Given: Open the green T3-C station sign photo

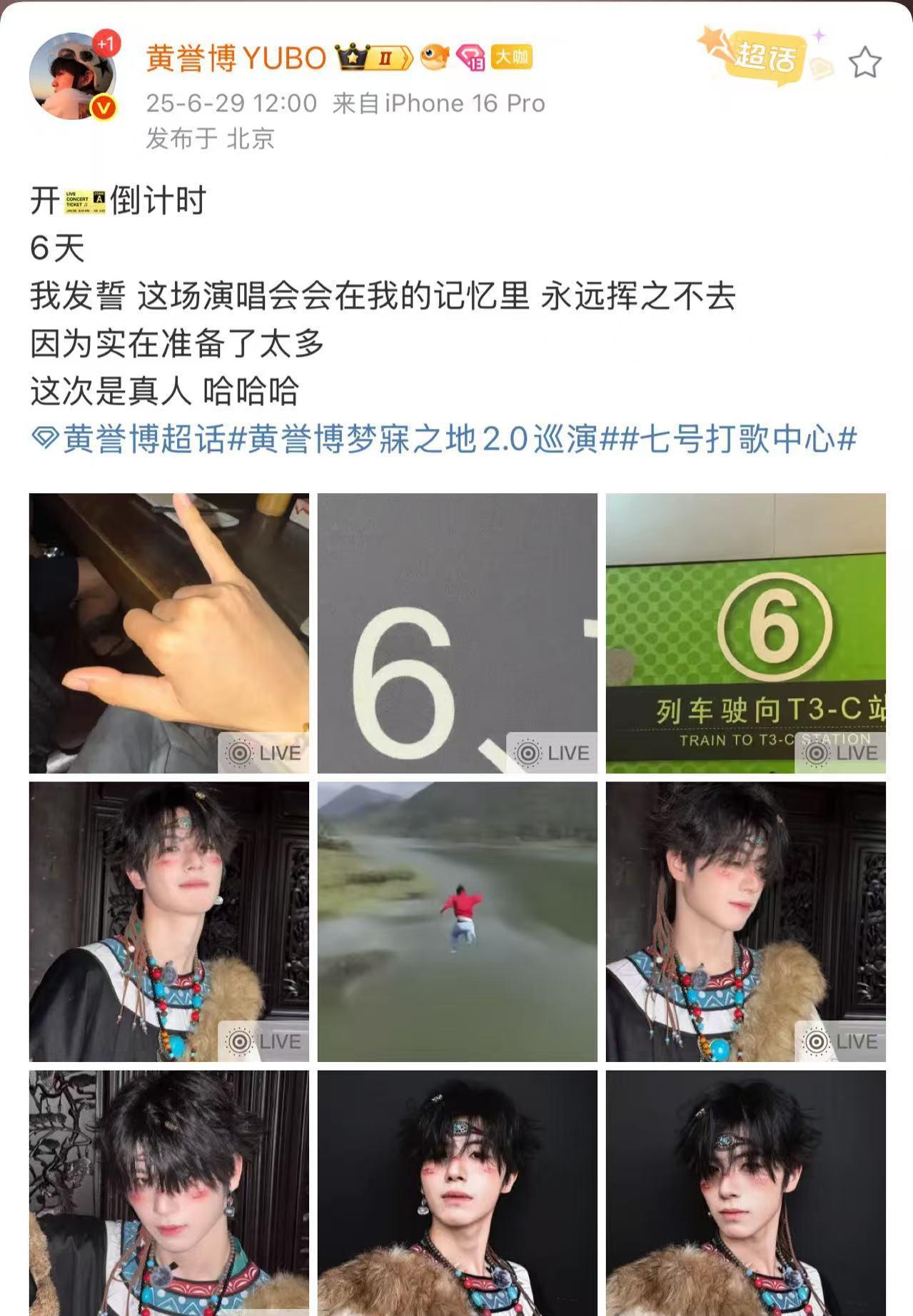Looking at the screenshot, I should click(745, 632).
